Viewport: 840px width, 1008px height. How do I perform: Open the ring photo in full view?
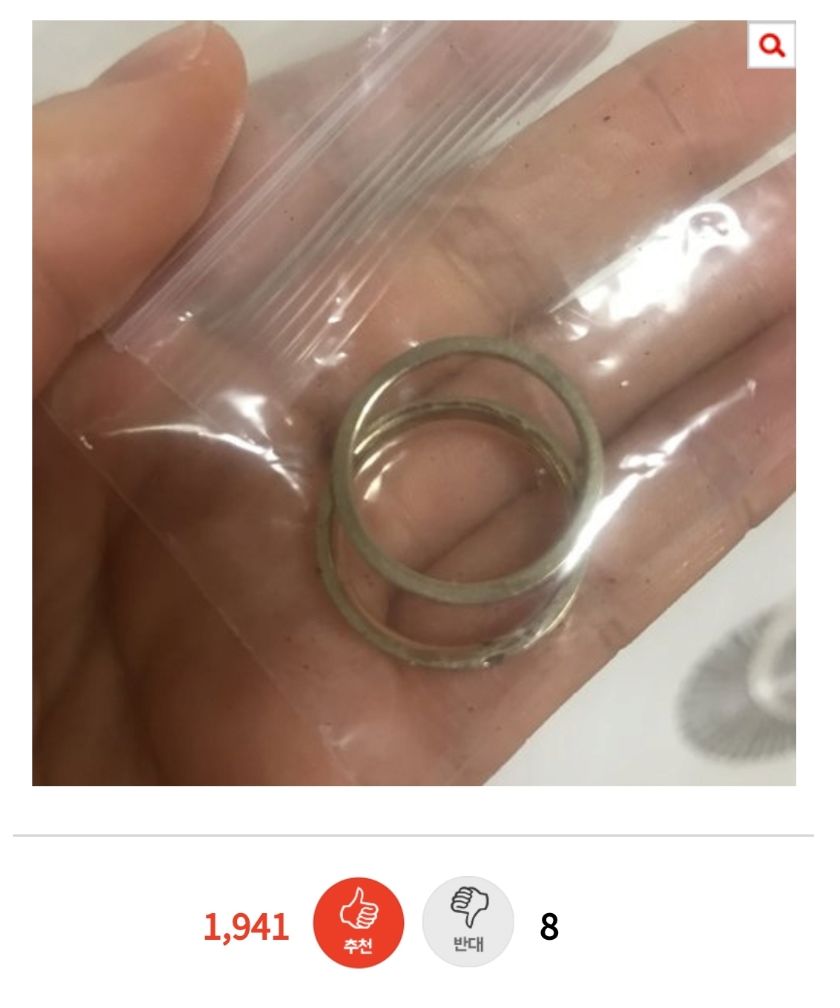pos(414,420)
